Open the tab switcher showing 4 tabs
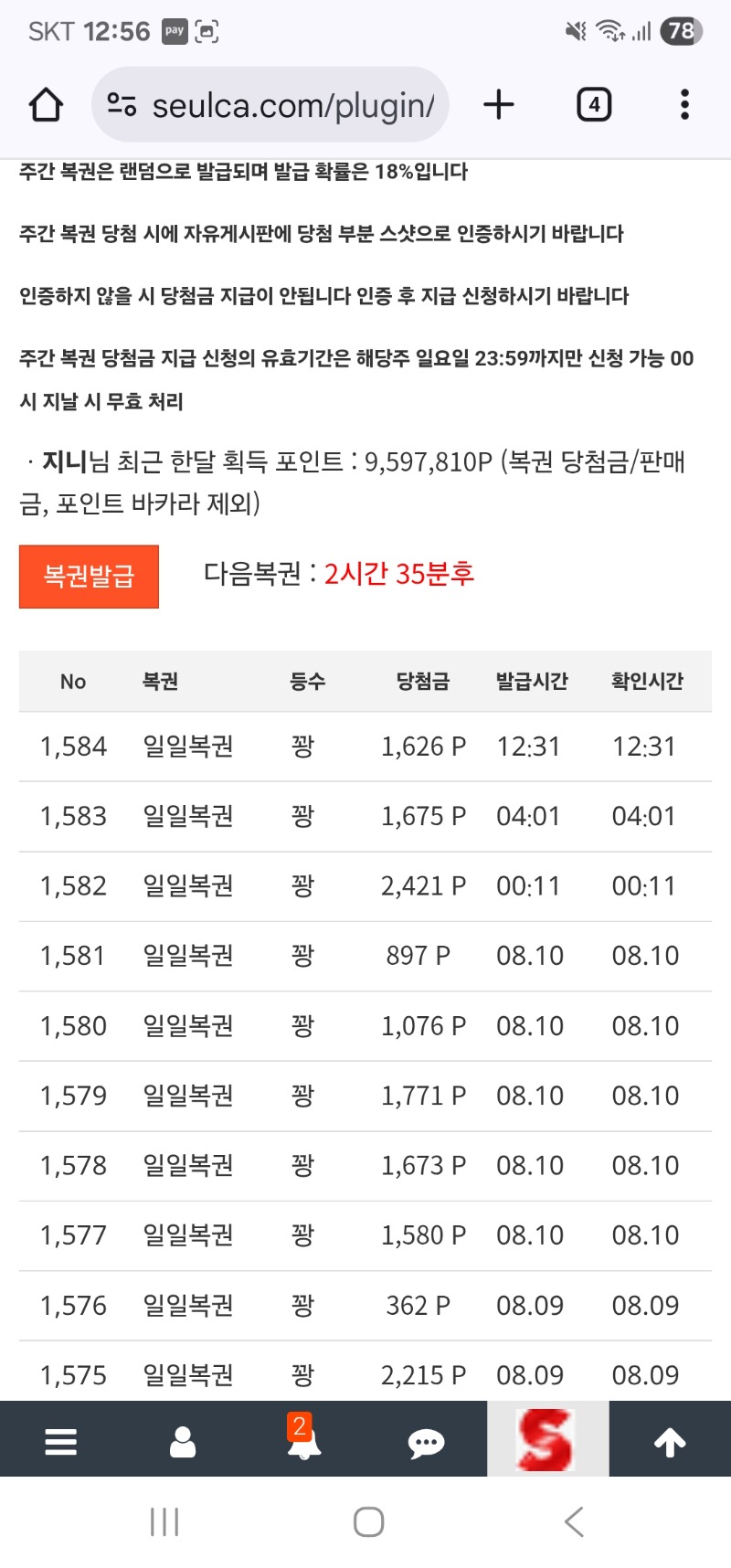Viewport: 731px width, 1568px height. pos(594,105)
